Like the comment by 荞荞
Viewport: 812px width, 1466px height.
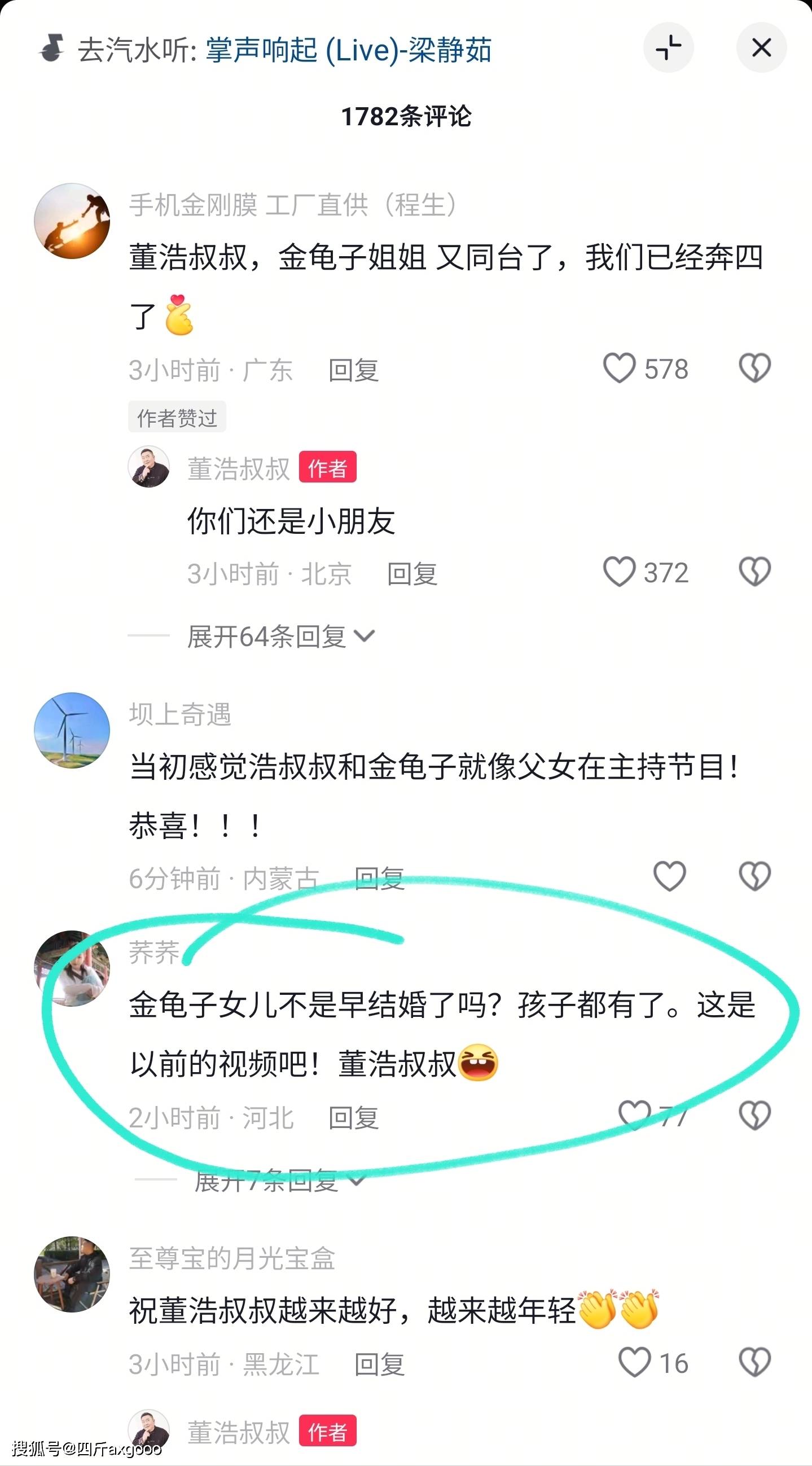(634, 1116)
